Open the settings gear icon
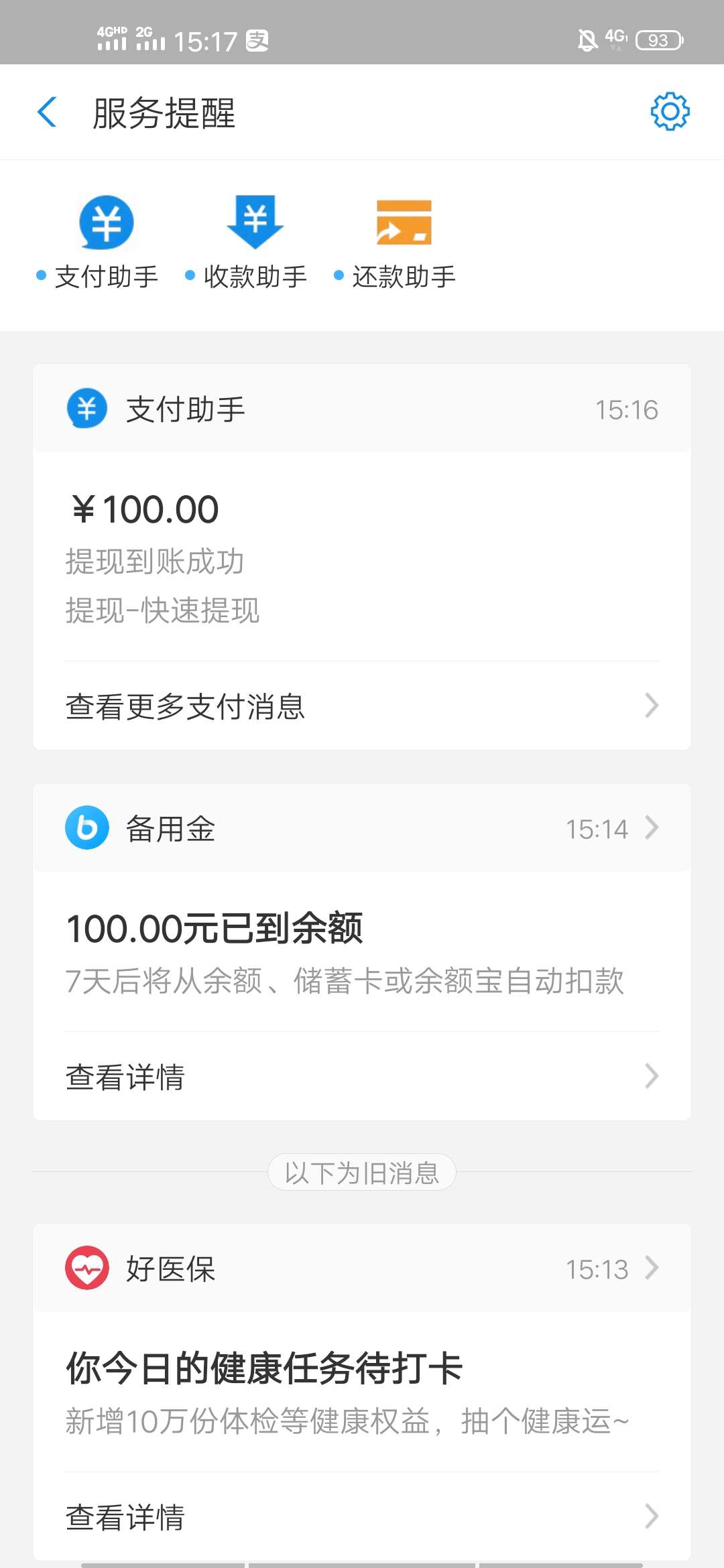The image size is (724, 1568). coord(670,111)
